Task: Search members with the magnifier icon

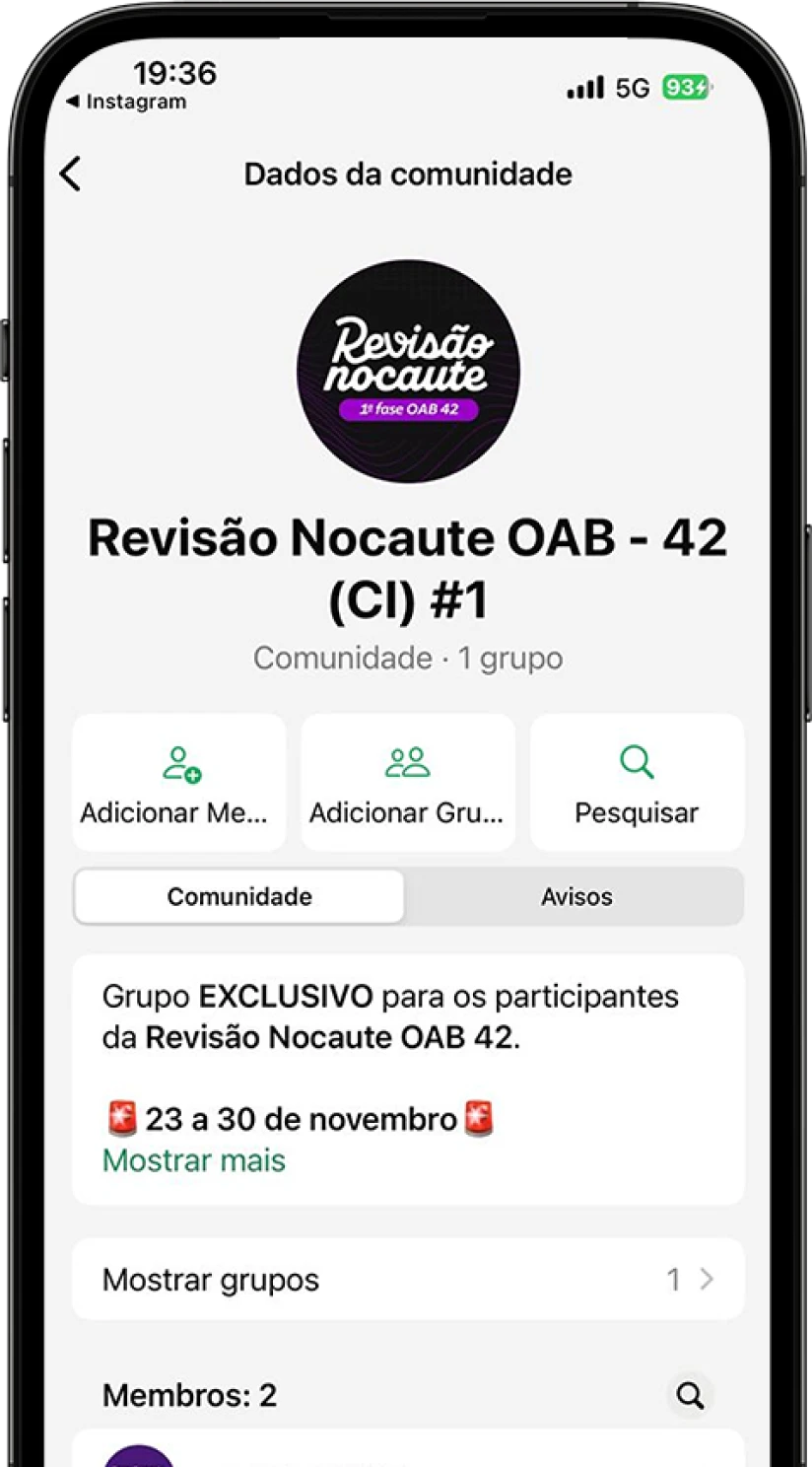Action: coord(690,1396)
